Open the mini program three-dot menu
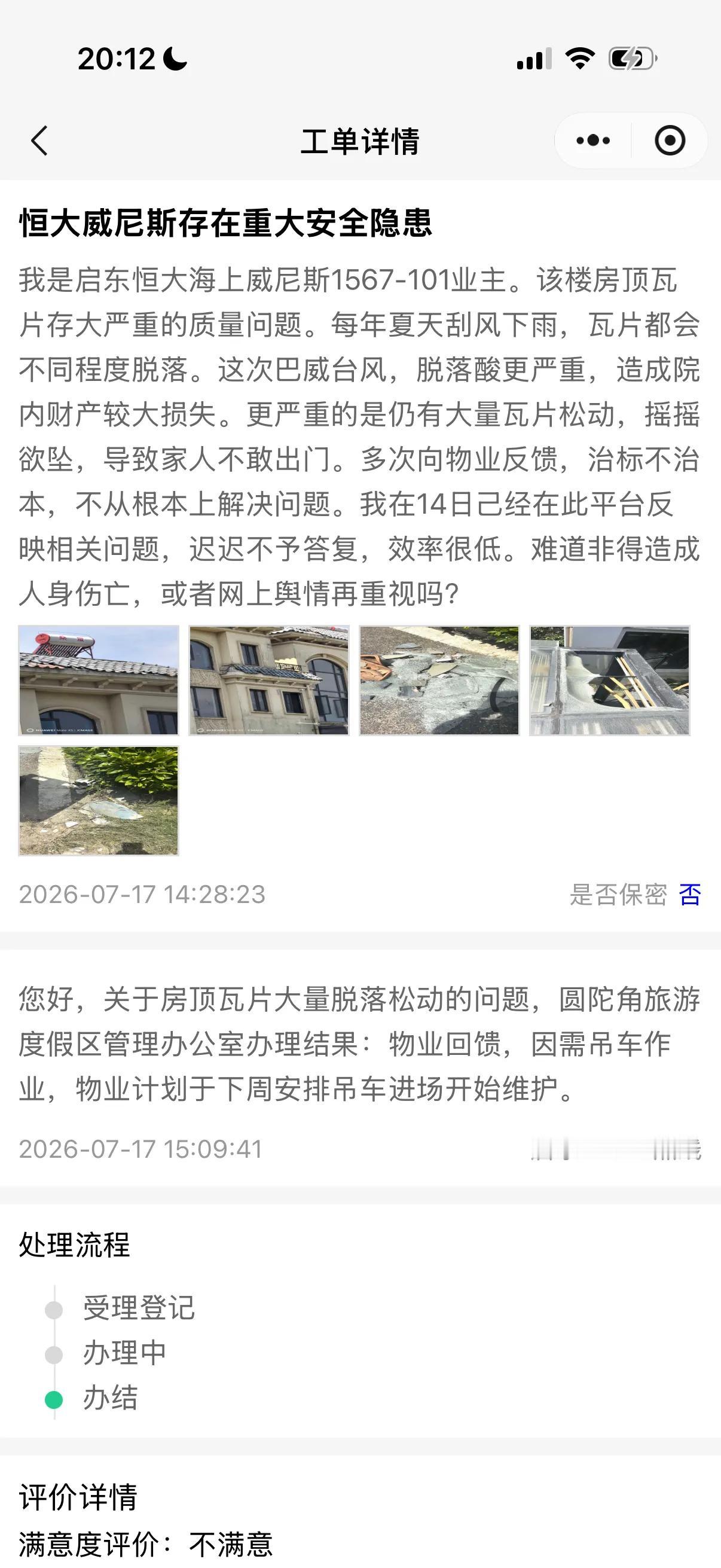 click(x=593, y=141)
